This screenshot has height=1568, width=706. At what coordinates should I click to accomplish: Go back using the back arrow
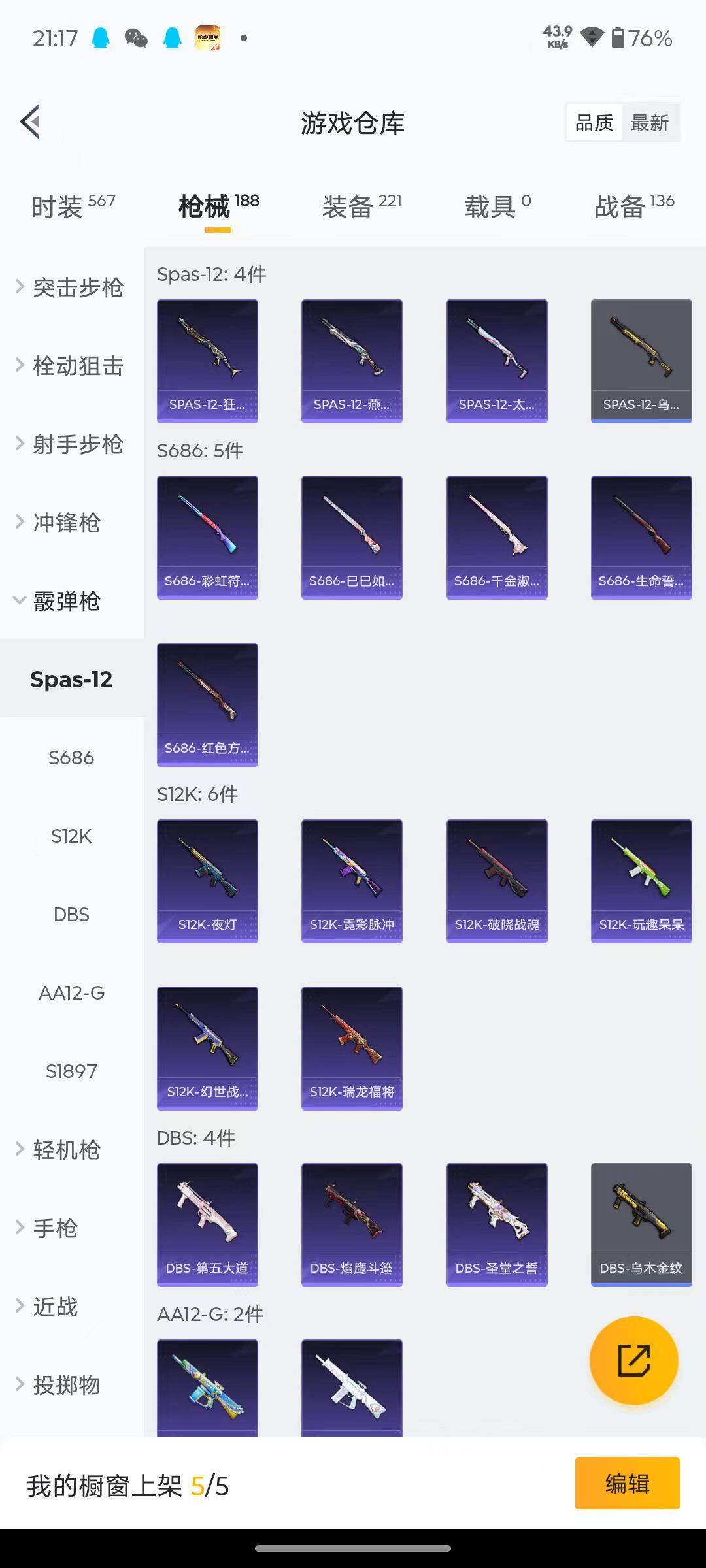click(x=31, y=122)
